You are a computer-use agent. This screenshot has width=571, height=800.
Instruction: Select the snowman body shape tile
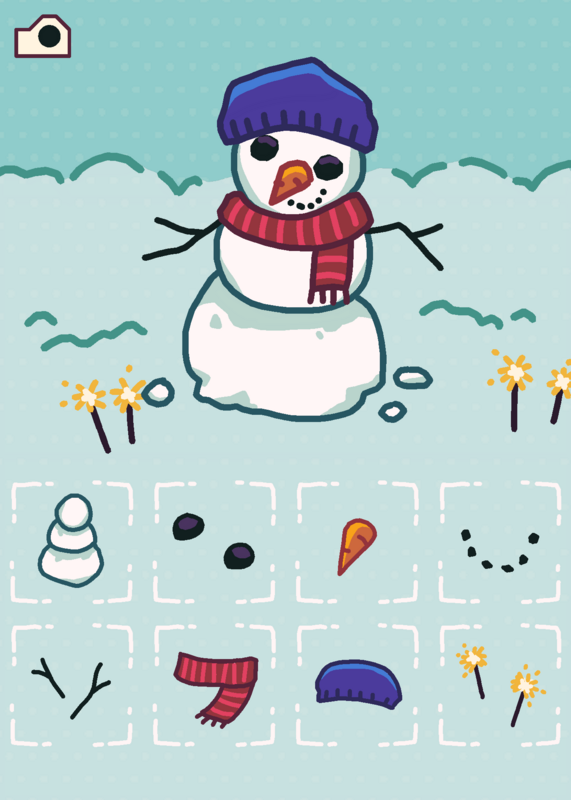click(x=71, y=542)
